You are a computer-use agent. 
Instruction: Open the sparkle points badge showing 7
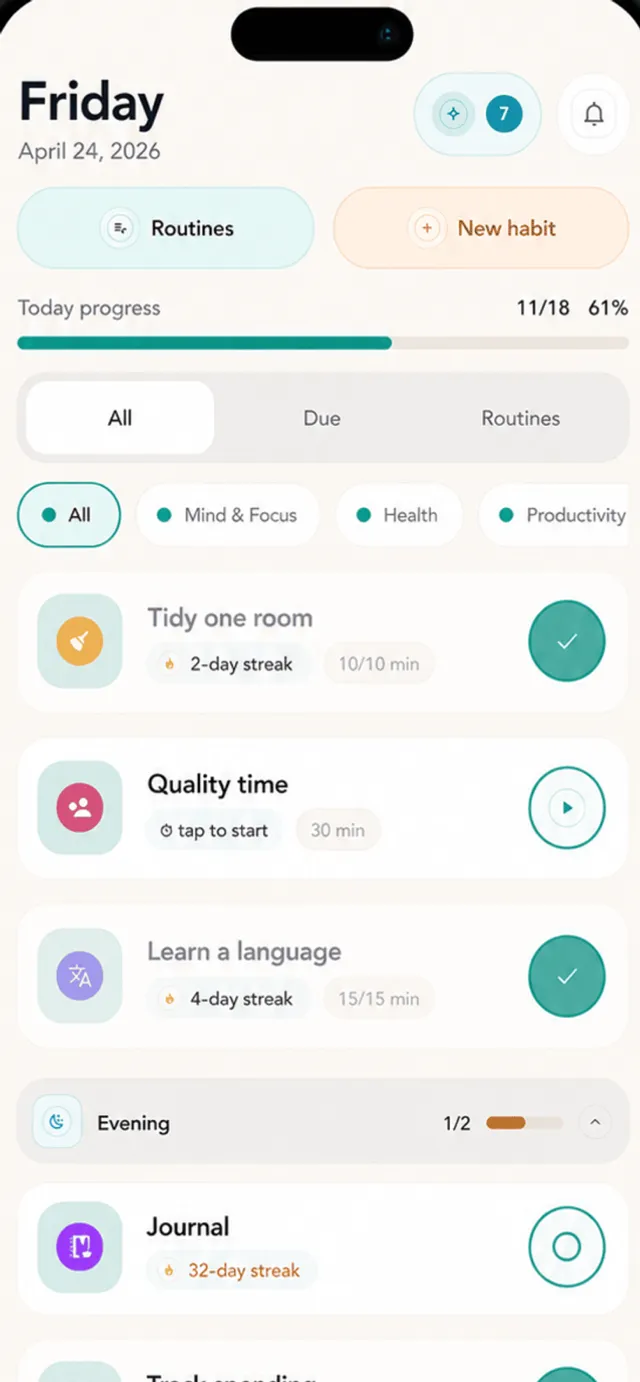pyautogui.click(x=478, y=114)
